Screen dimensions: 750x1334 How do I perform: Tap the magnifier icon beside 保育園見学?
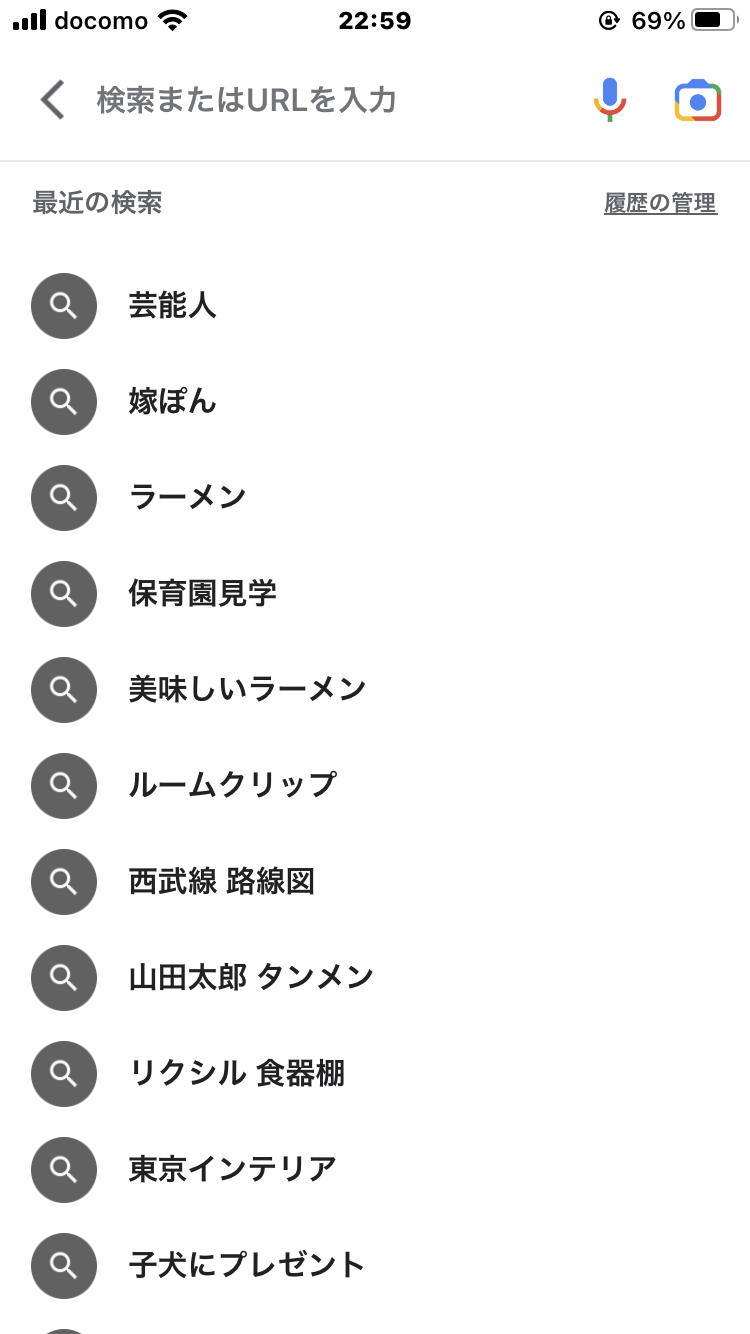pyautogui.click(x=63, y=594)
